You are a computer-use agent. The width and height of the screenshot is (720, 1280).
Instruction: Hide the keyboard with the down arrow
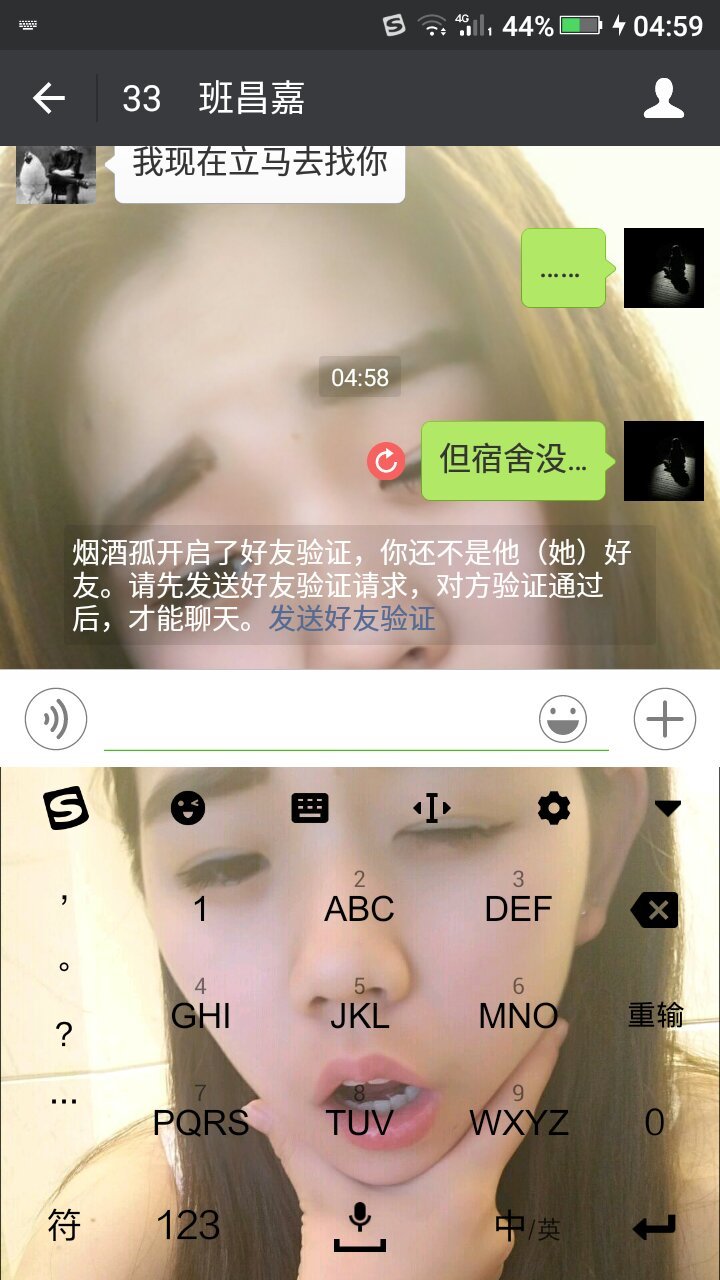tap(667, 808)
